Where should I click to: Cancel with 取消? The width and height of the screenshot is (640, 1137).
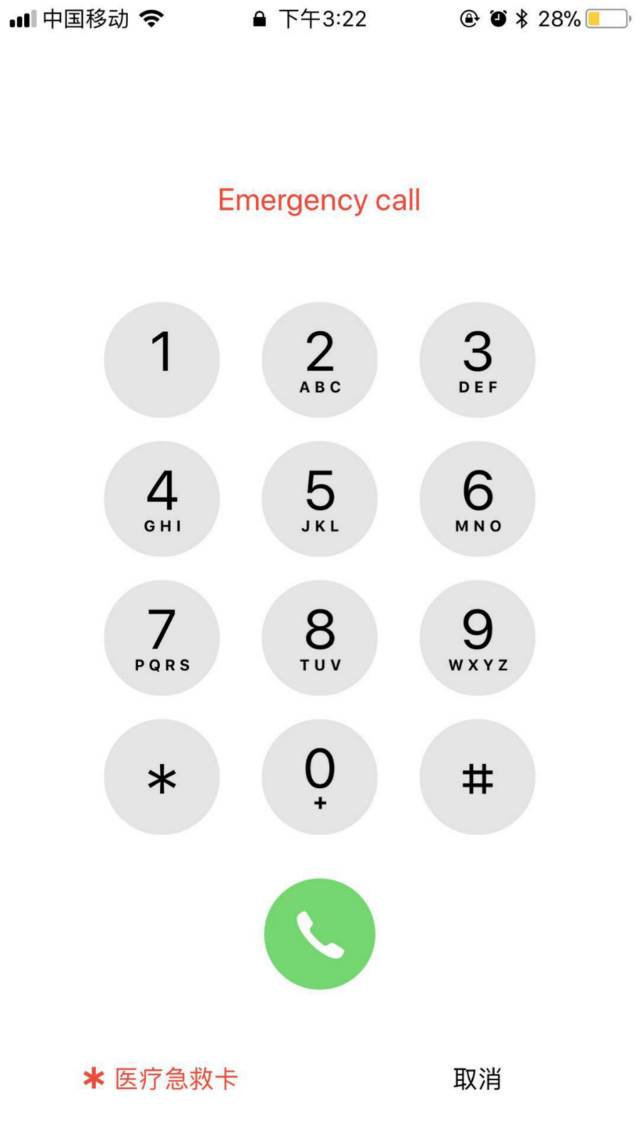pyautogui.click(x=477, y=1079)
